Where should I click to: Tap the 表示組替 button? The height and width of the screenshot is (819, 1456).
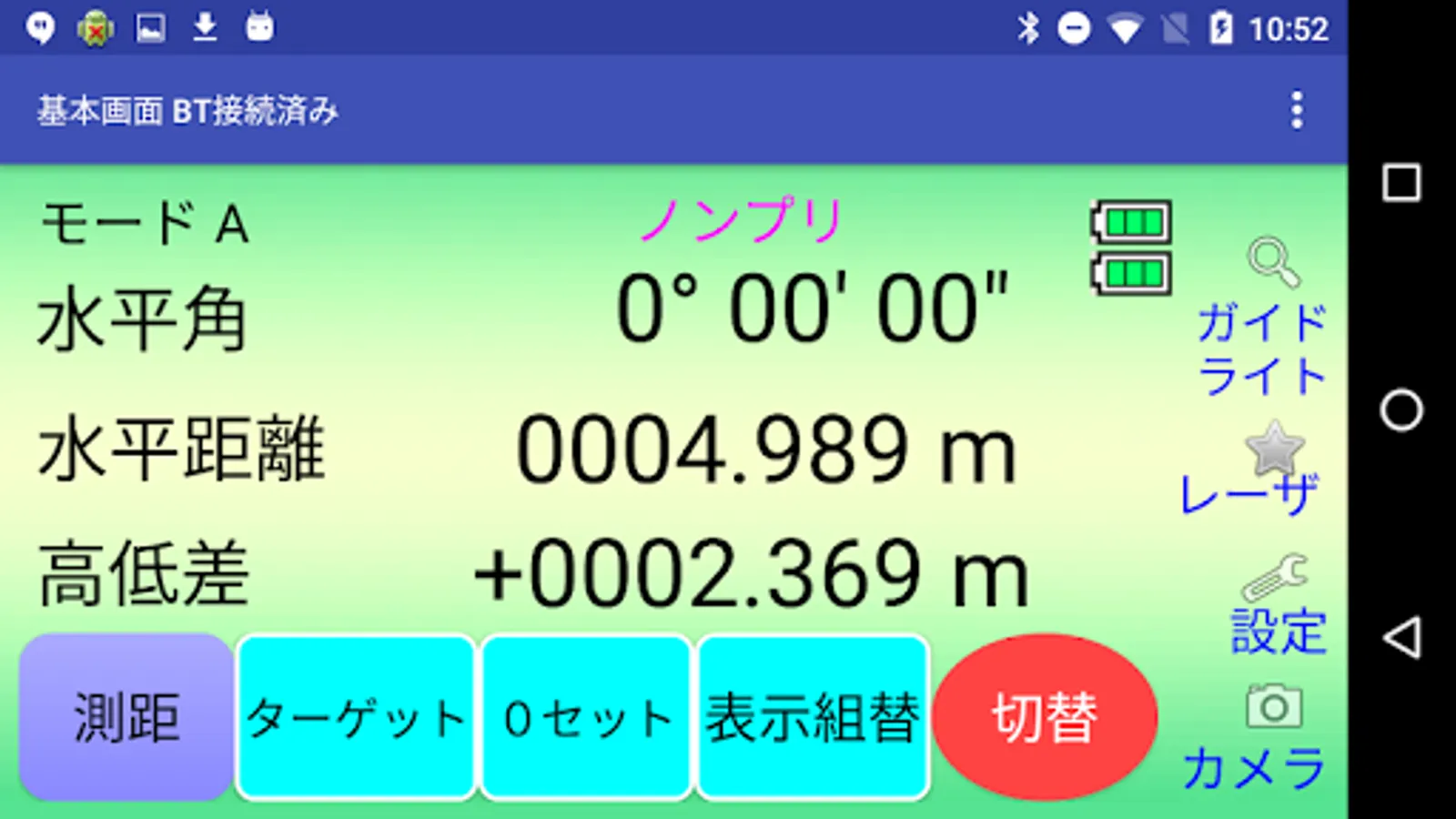(813, 718)
